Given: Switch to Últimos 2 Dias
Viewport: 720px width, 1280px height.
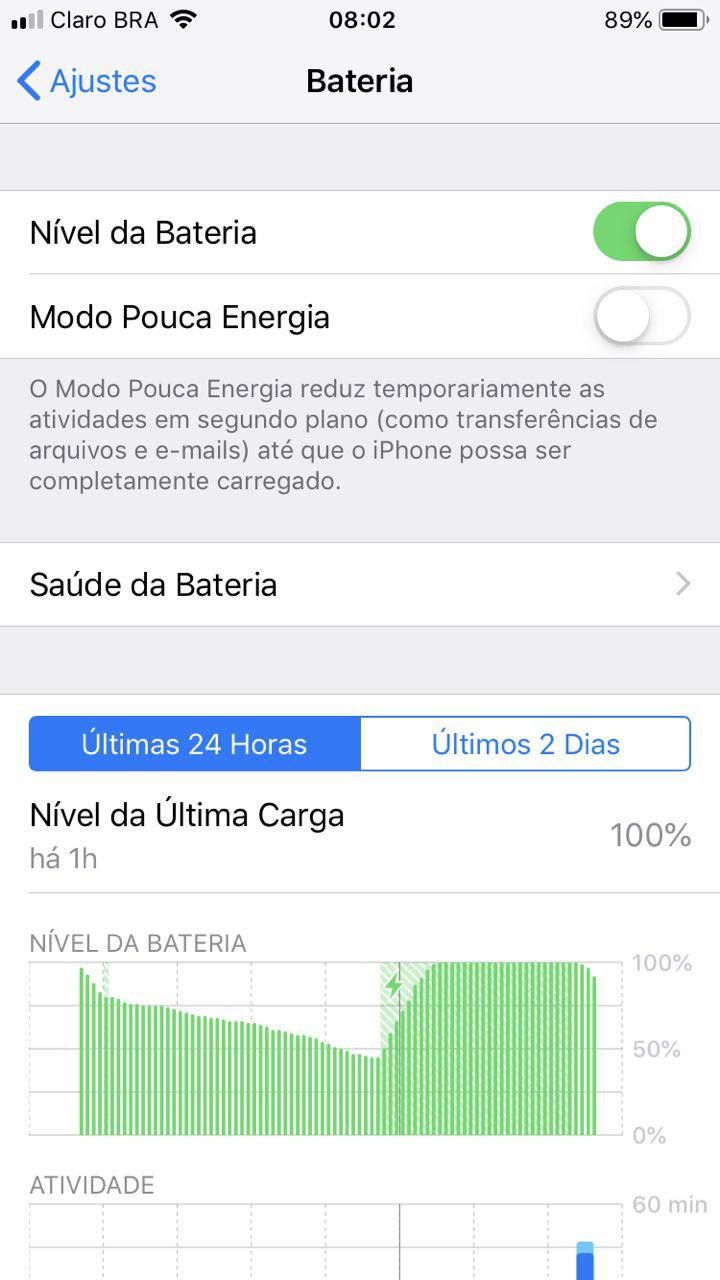Looking at the screenshot, I should [x=525, y=744].
